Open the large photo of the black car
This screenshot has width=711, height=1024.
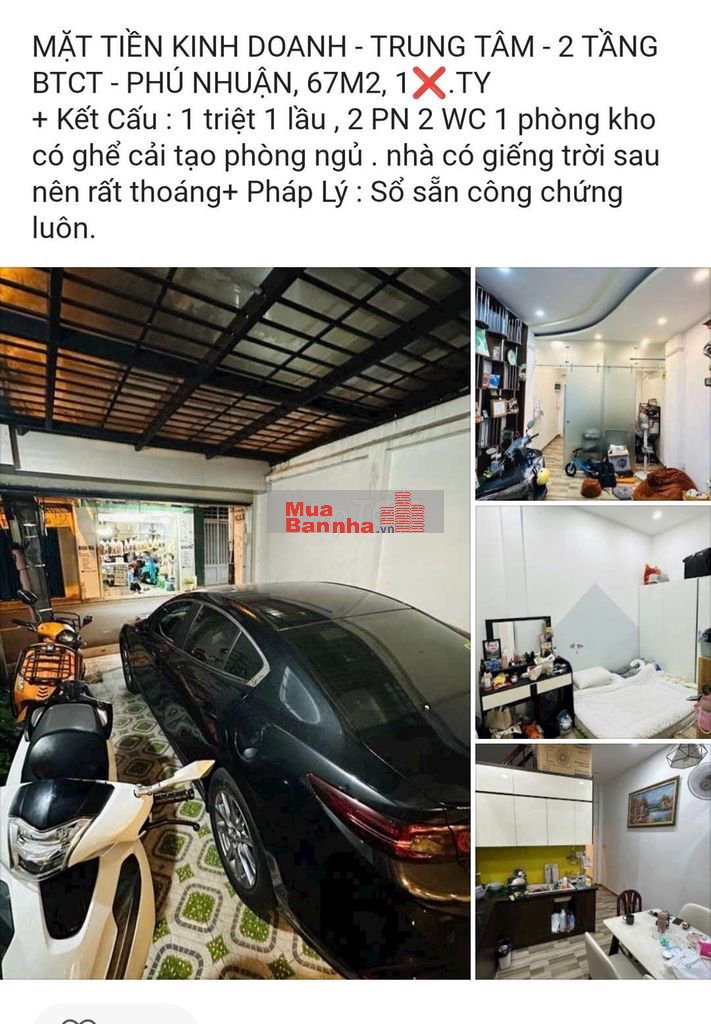pos(235,622)
